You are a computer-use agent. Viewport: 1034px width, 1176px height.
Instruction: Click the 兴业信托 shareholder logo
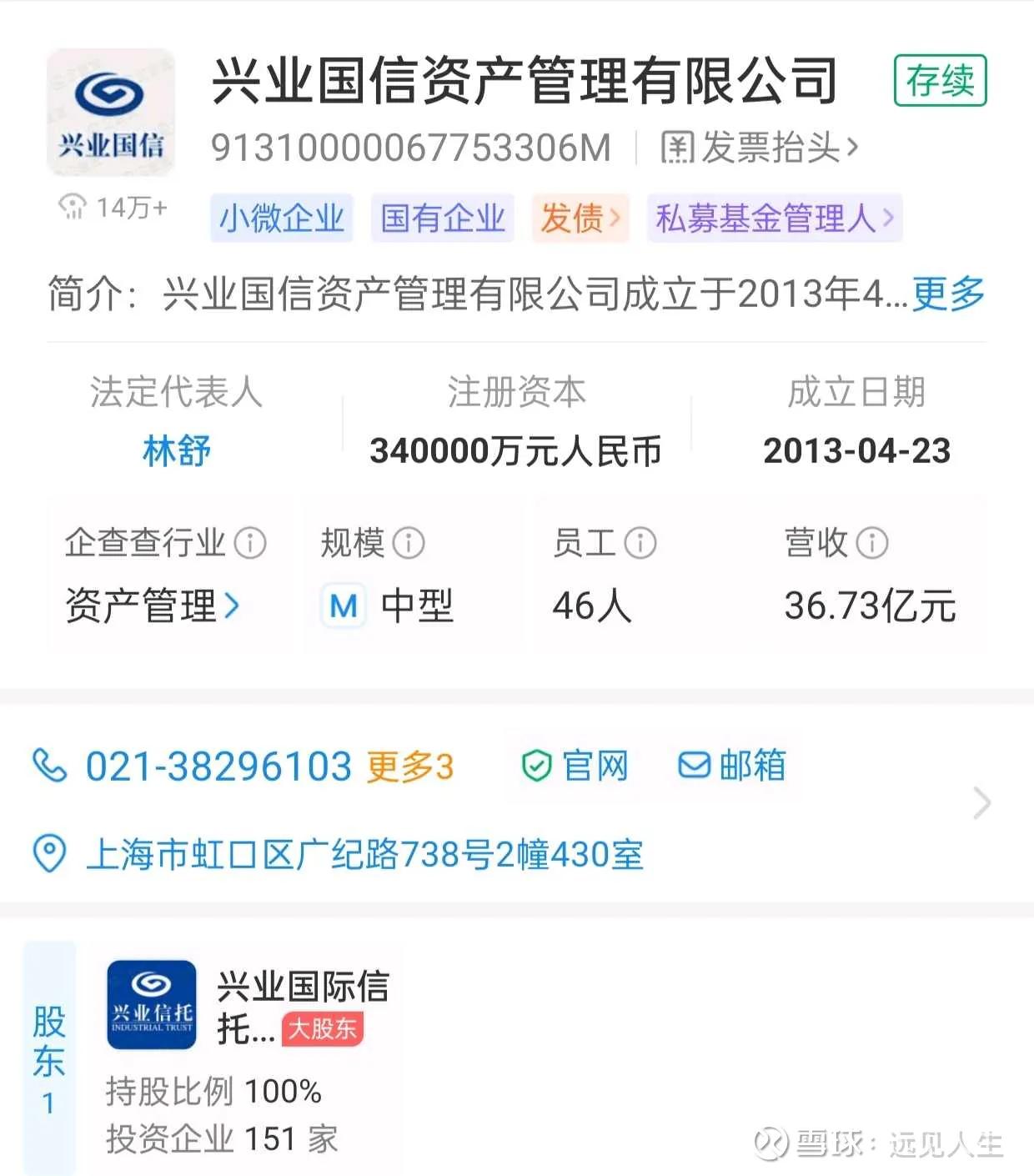pyautogui.click(x=151, y=1005)
